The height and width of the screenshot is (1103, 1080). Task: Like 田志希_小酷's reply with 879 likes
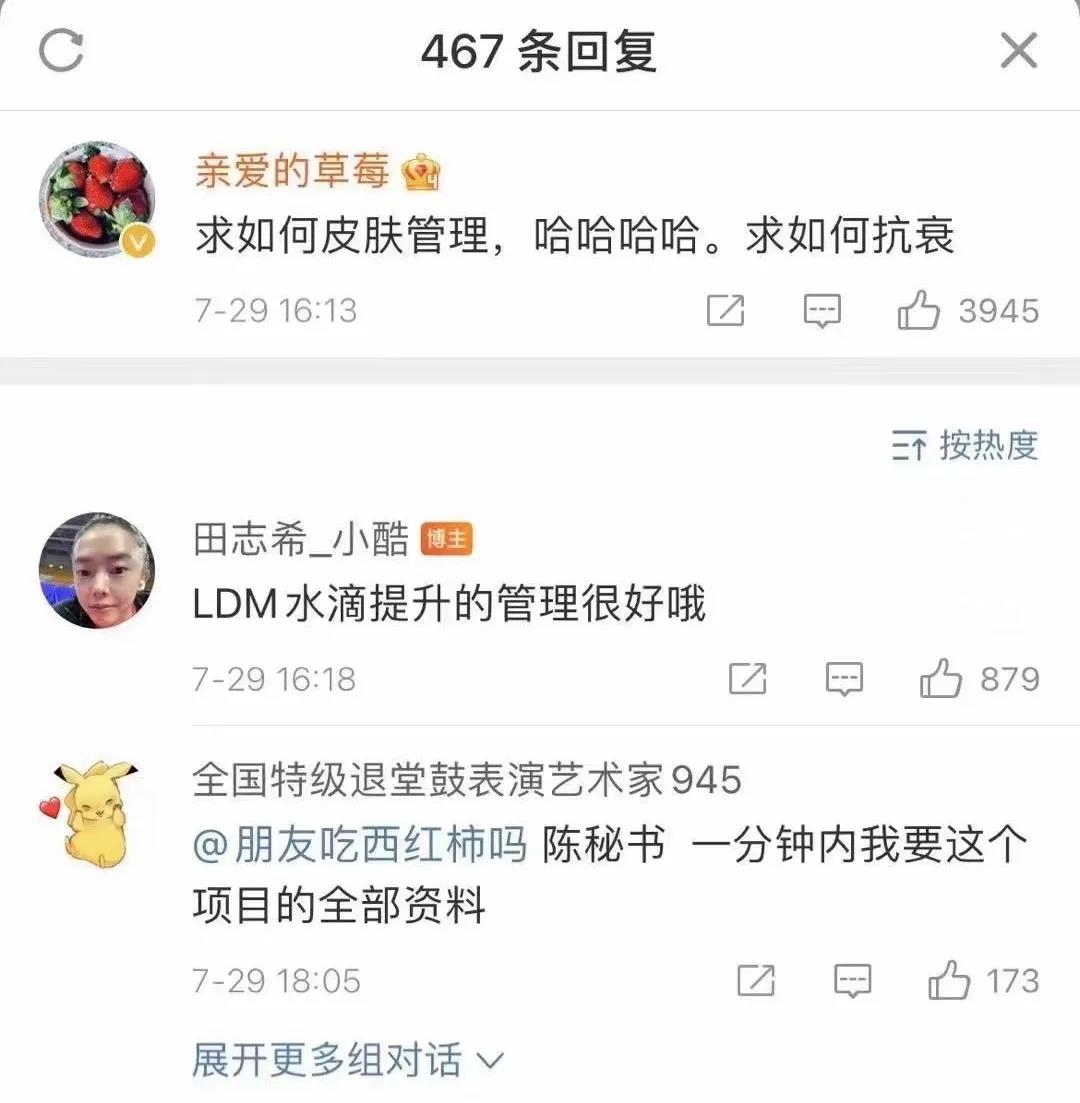point(940,680)
